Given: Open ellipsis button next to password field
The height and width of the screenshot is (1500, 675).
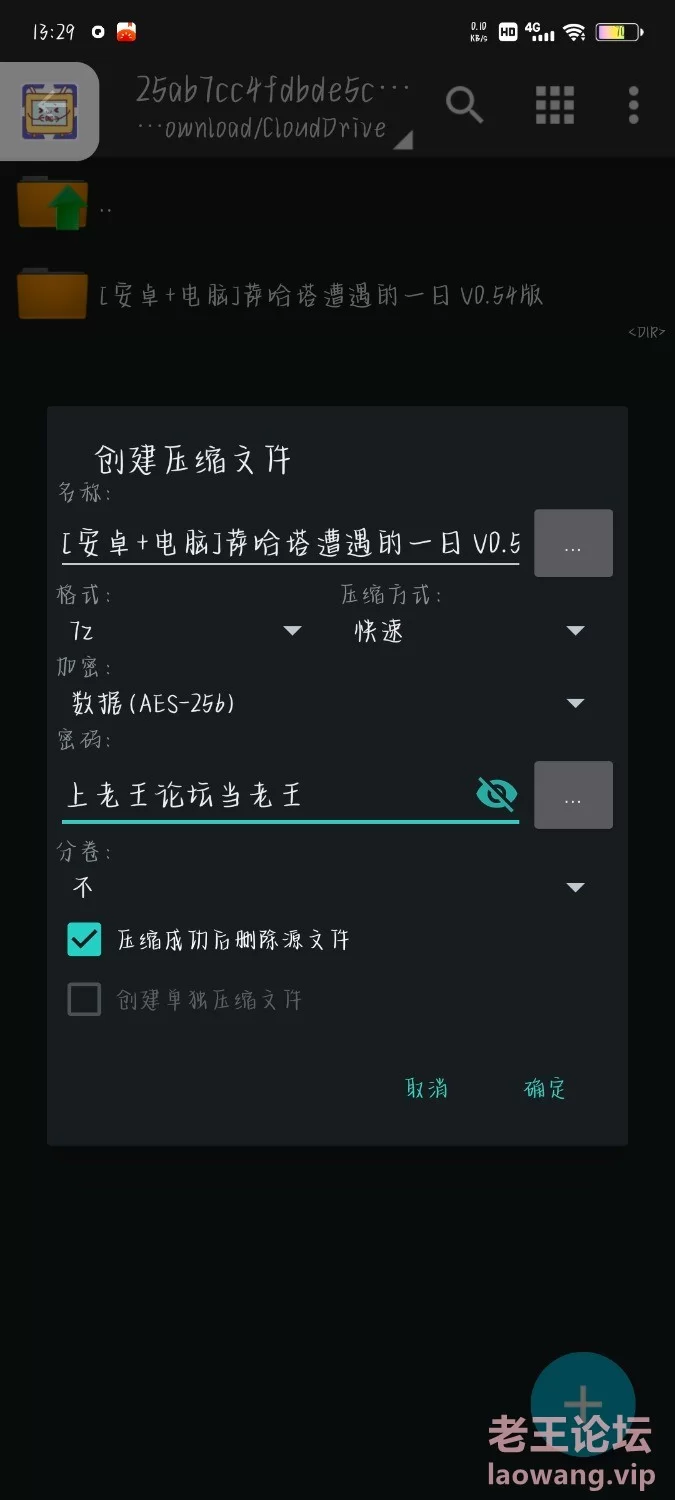Looking at the screenshot, I should click(x=573, y=795).
